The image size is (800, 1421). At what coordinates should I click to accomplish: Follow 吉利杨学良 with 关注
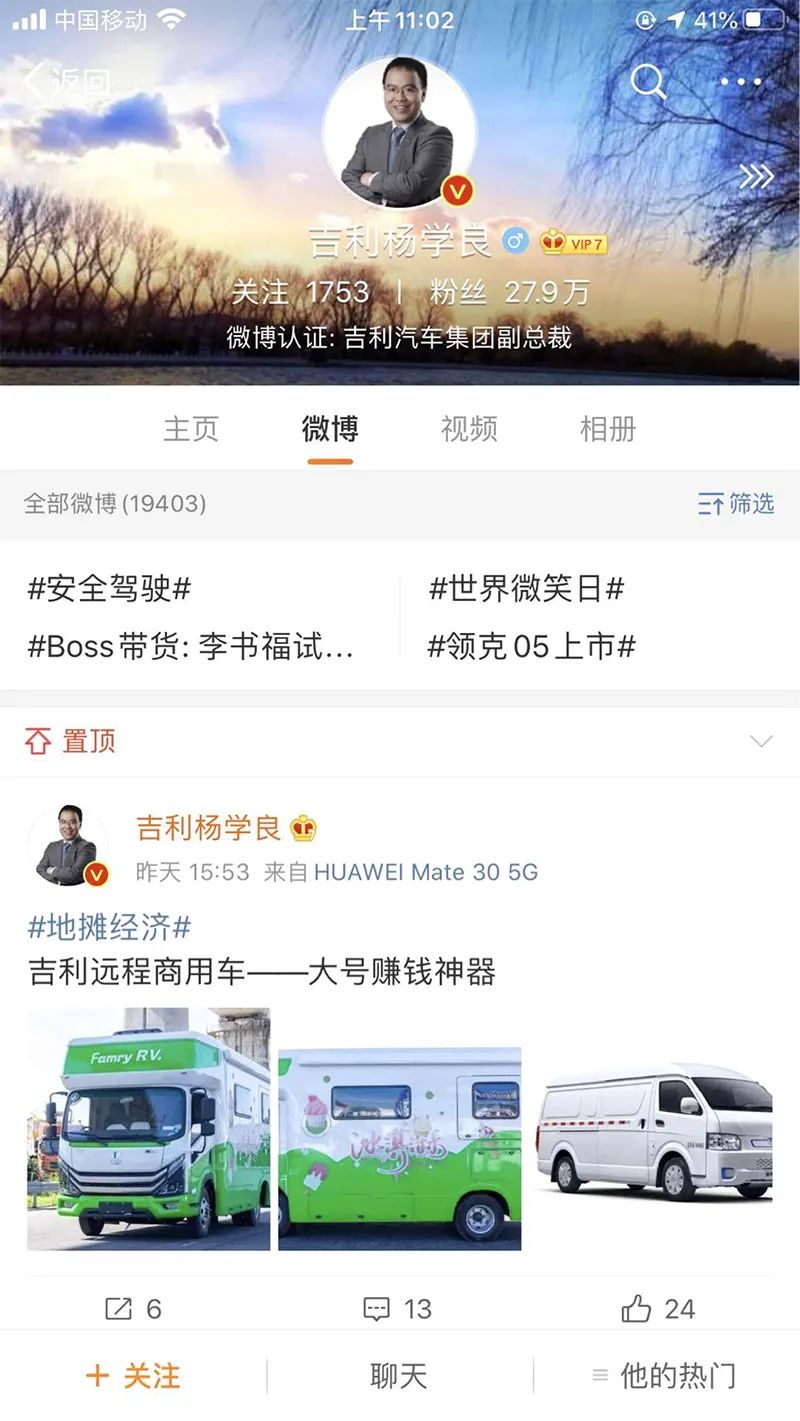pyautogui.click(x=133, y=1376)
